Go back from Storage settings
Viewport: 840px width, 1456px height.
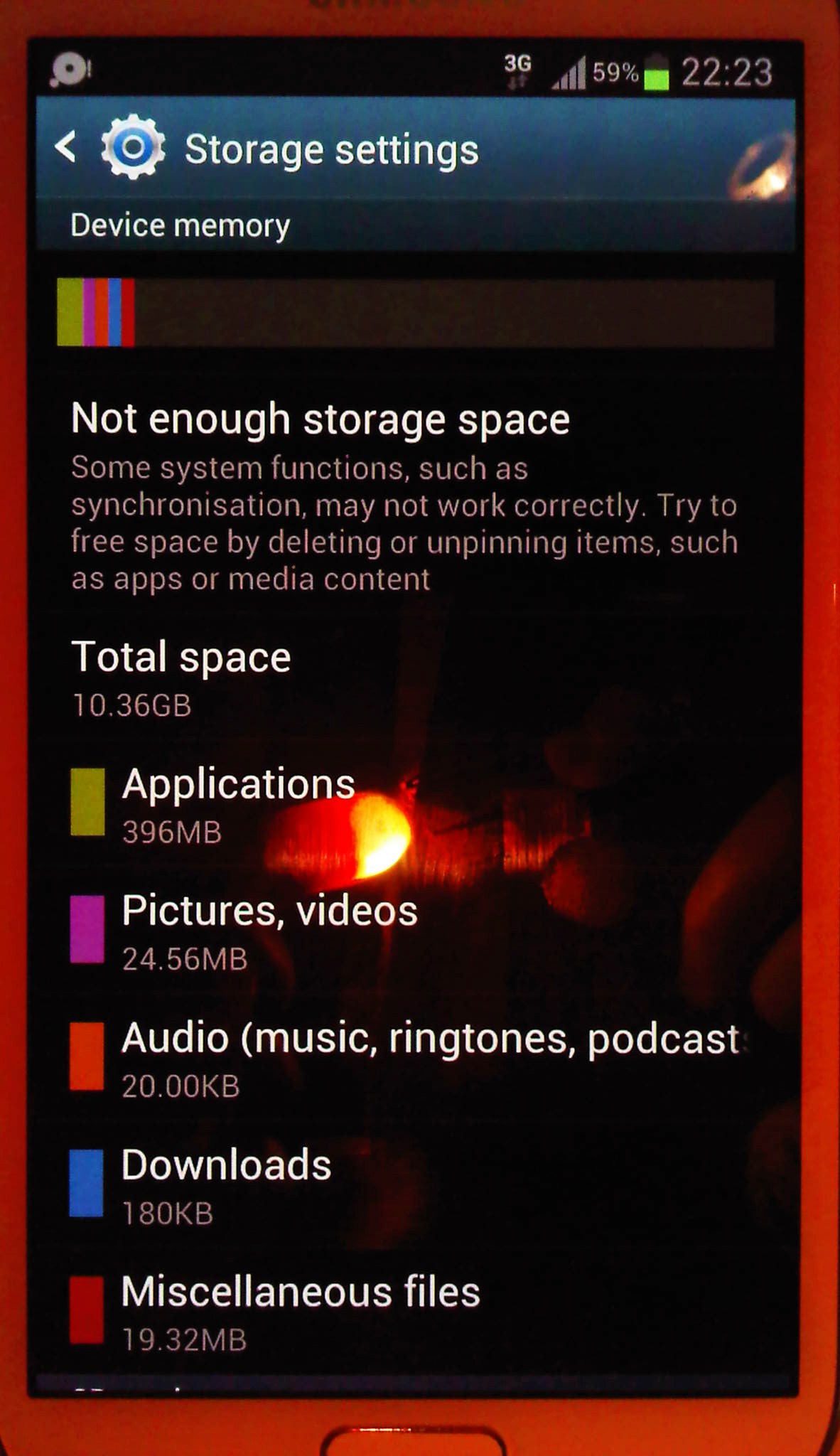coord(66,147)
